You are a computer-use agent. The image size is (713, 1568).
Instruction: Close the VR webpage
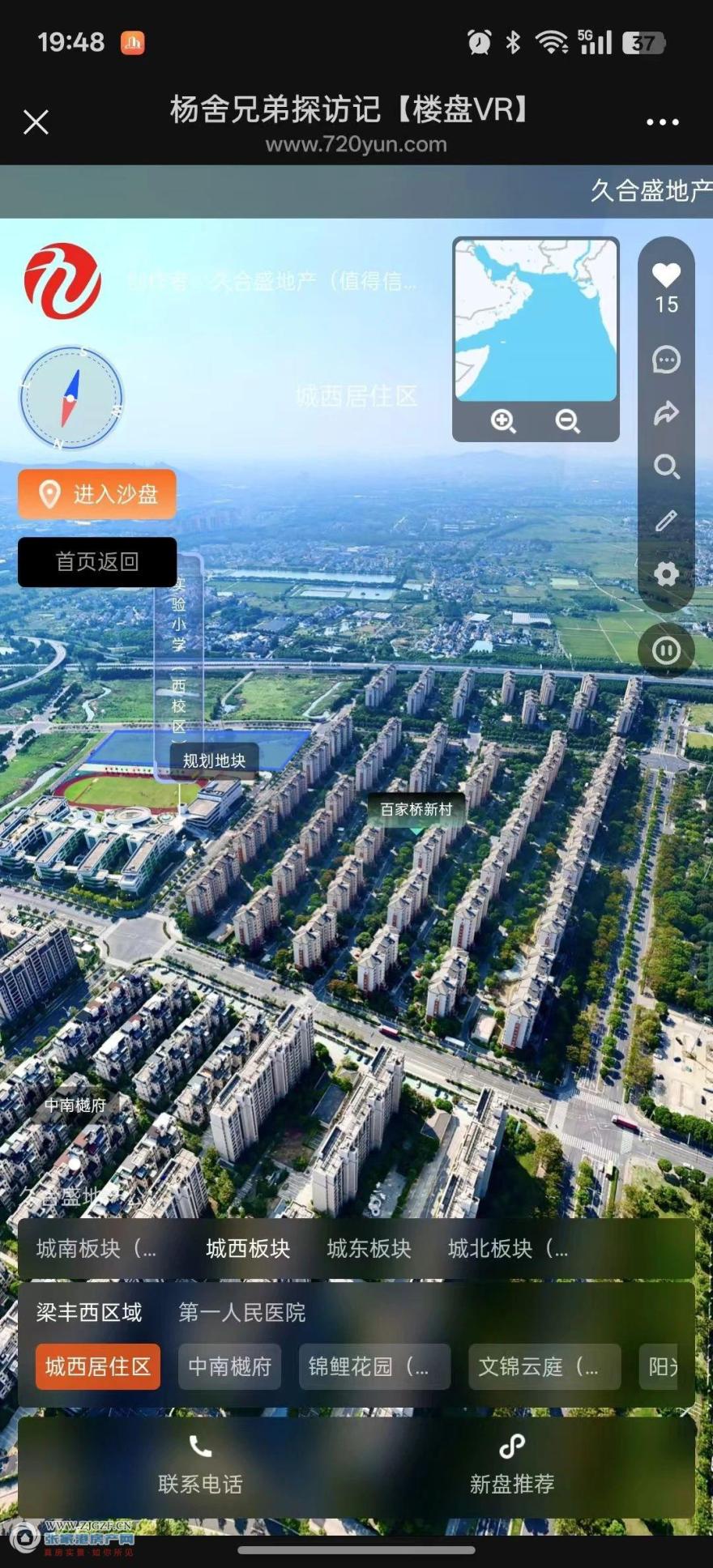[36, 122]
